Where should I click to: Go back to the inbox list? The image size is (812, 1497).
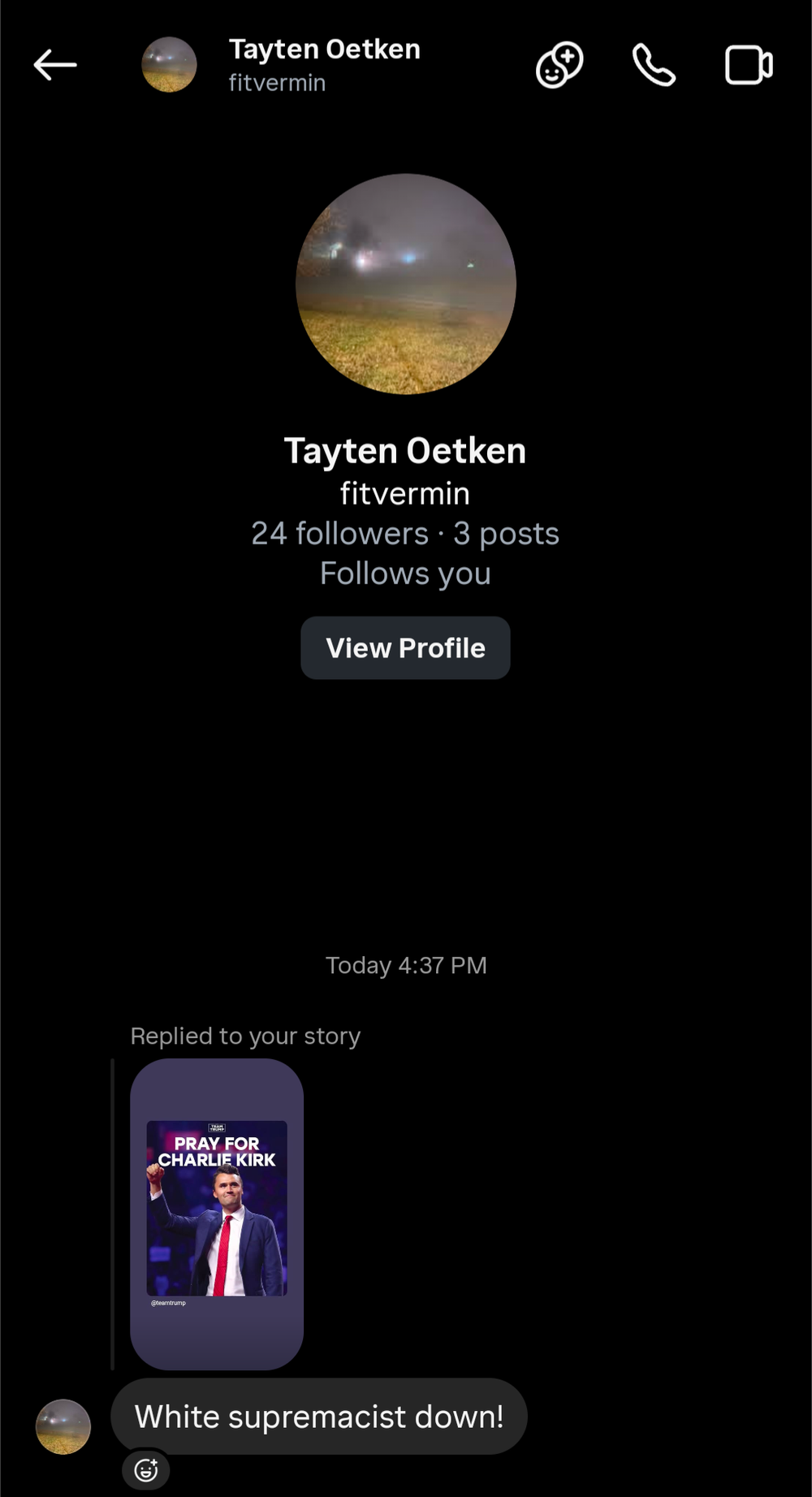54,65
